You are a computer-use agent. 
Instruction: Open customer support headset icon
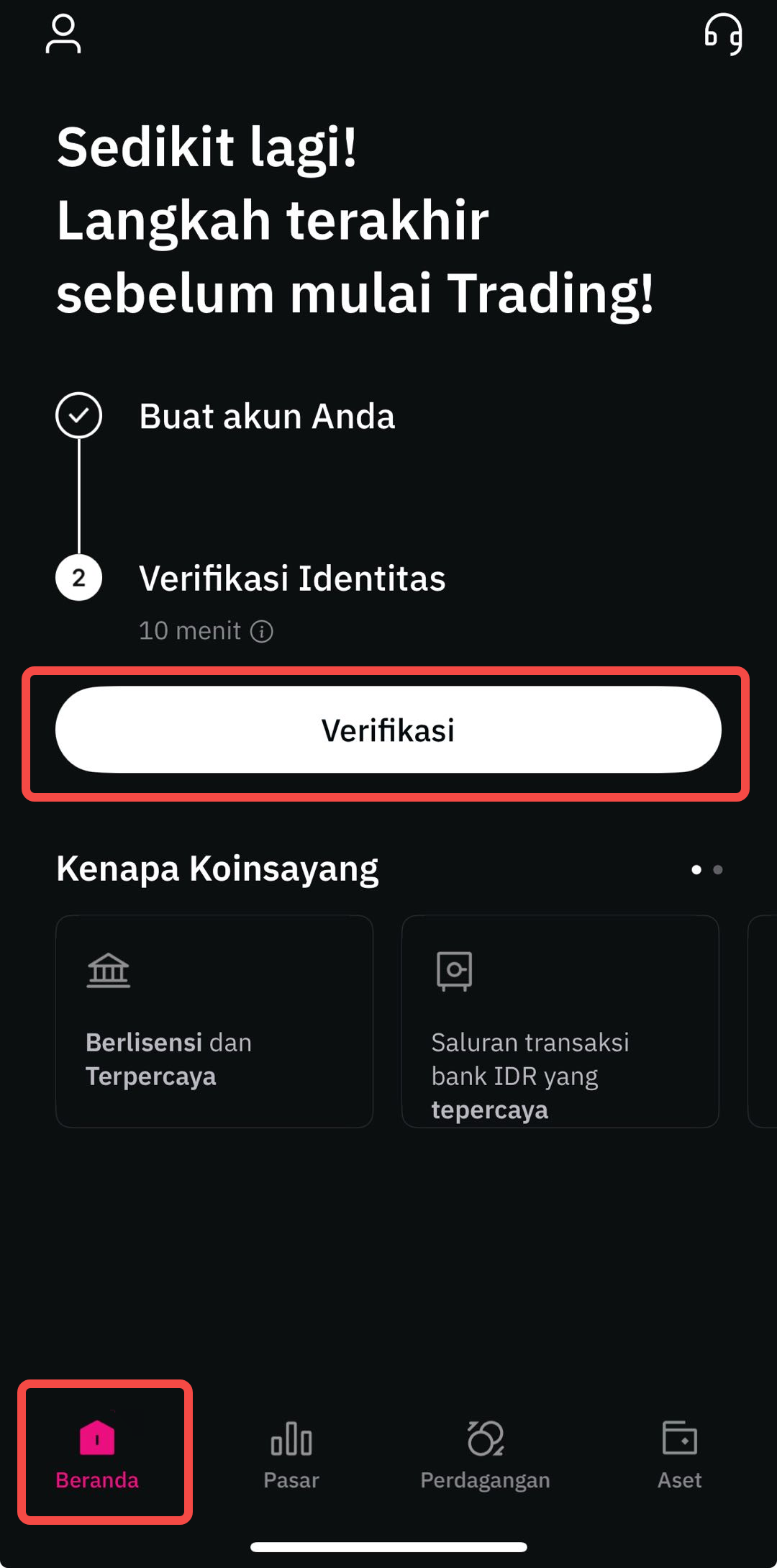(x=723, y=35)
